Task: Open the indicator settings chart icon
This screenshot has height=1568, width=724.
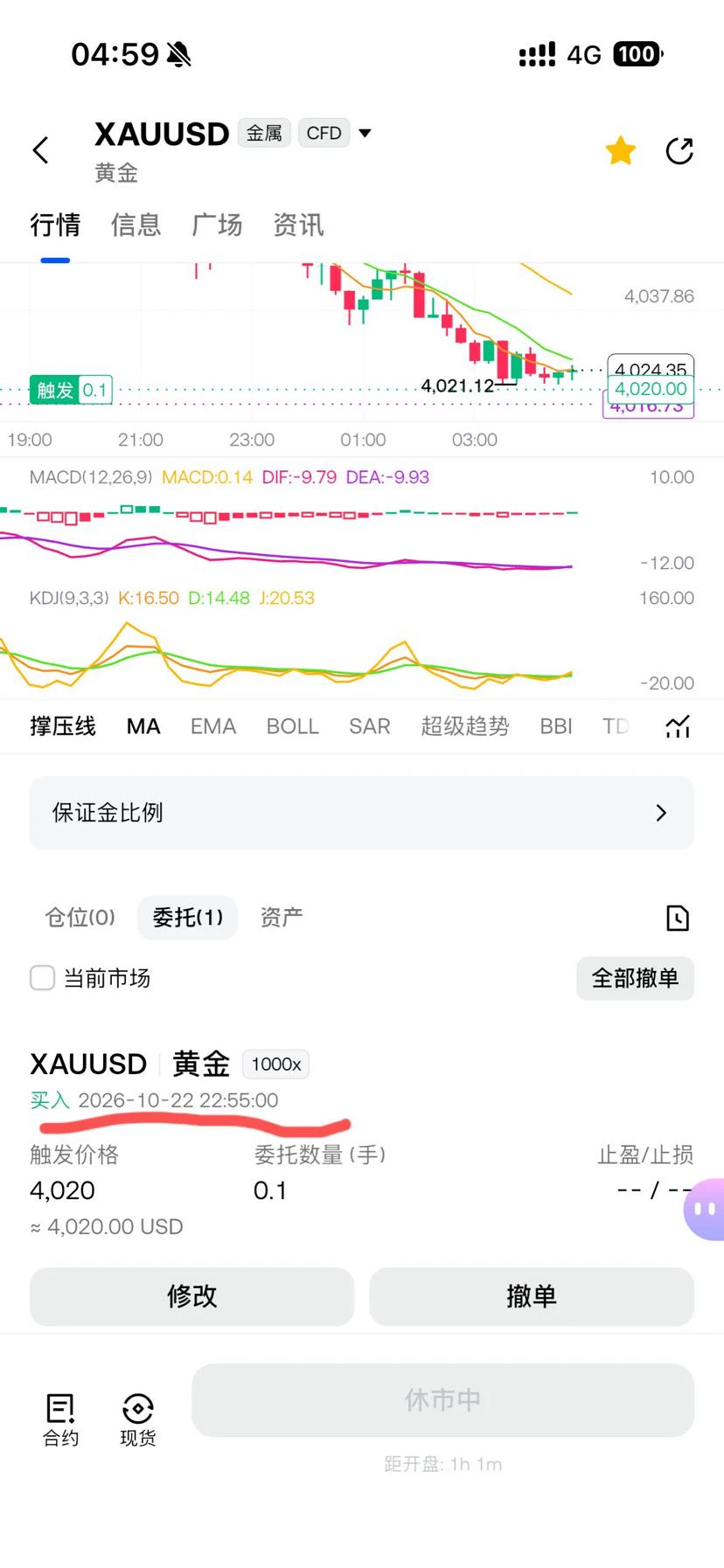Action: click(678, 726)
